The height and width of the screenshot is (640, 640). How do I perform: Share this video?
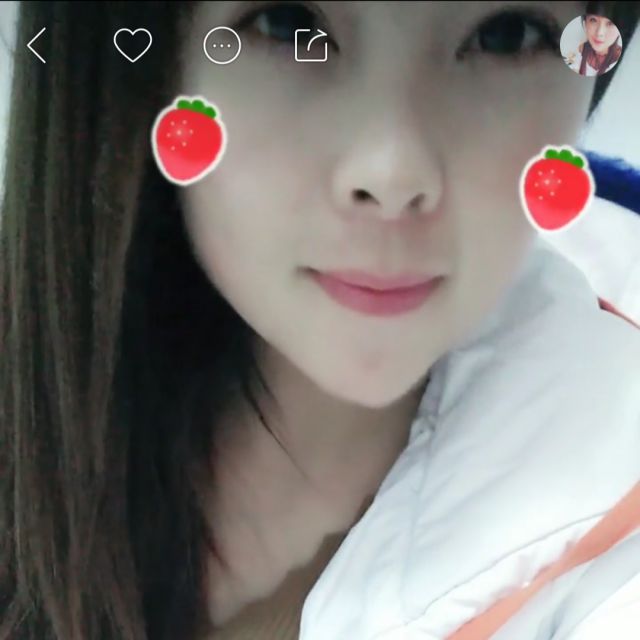312,45
